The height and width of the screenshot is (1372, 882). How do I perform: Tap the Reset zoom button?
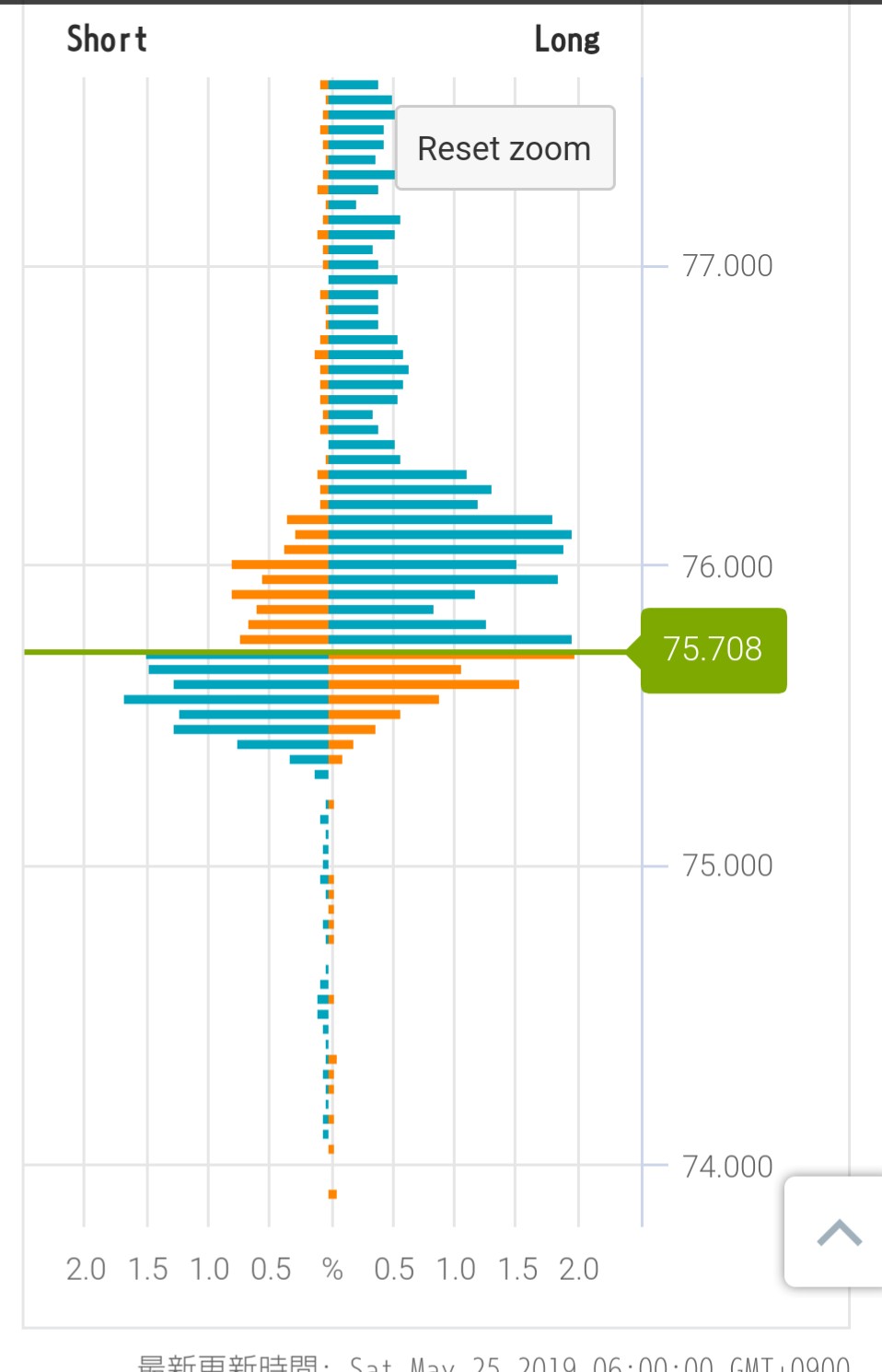tap(505, 148)
